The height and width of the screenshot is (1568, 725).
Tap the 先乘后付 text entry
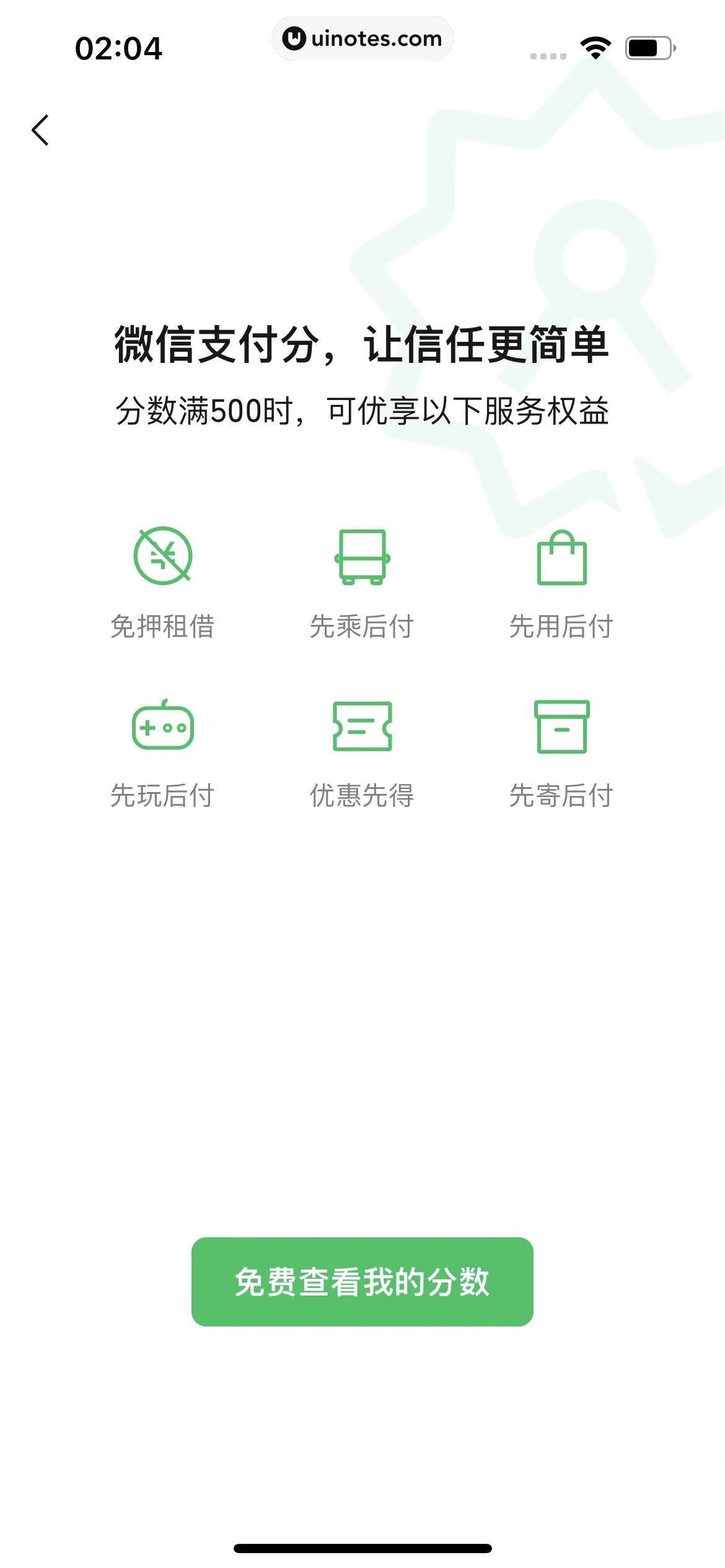coord(362,627)
